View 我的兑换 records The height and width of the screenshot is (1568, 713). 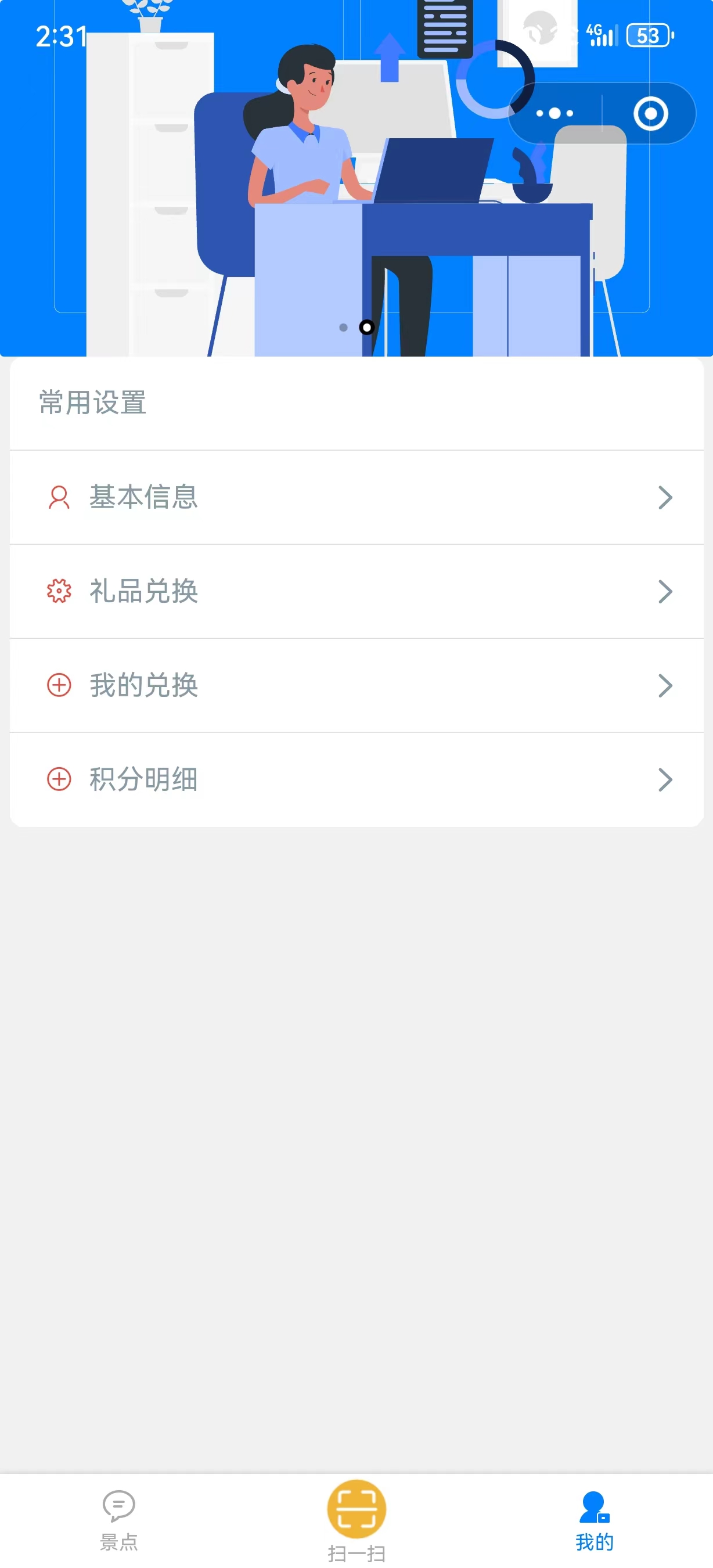coord(356,685)
